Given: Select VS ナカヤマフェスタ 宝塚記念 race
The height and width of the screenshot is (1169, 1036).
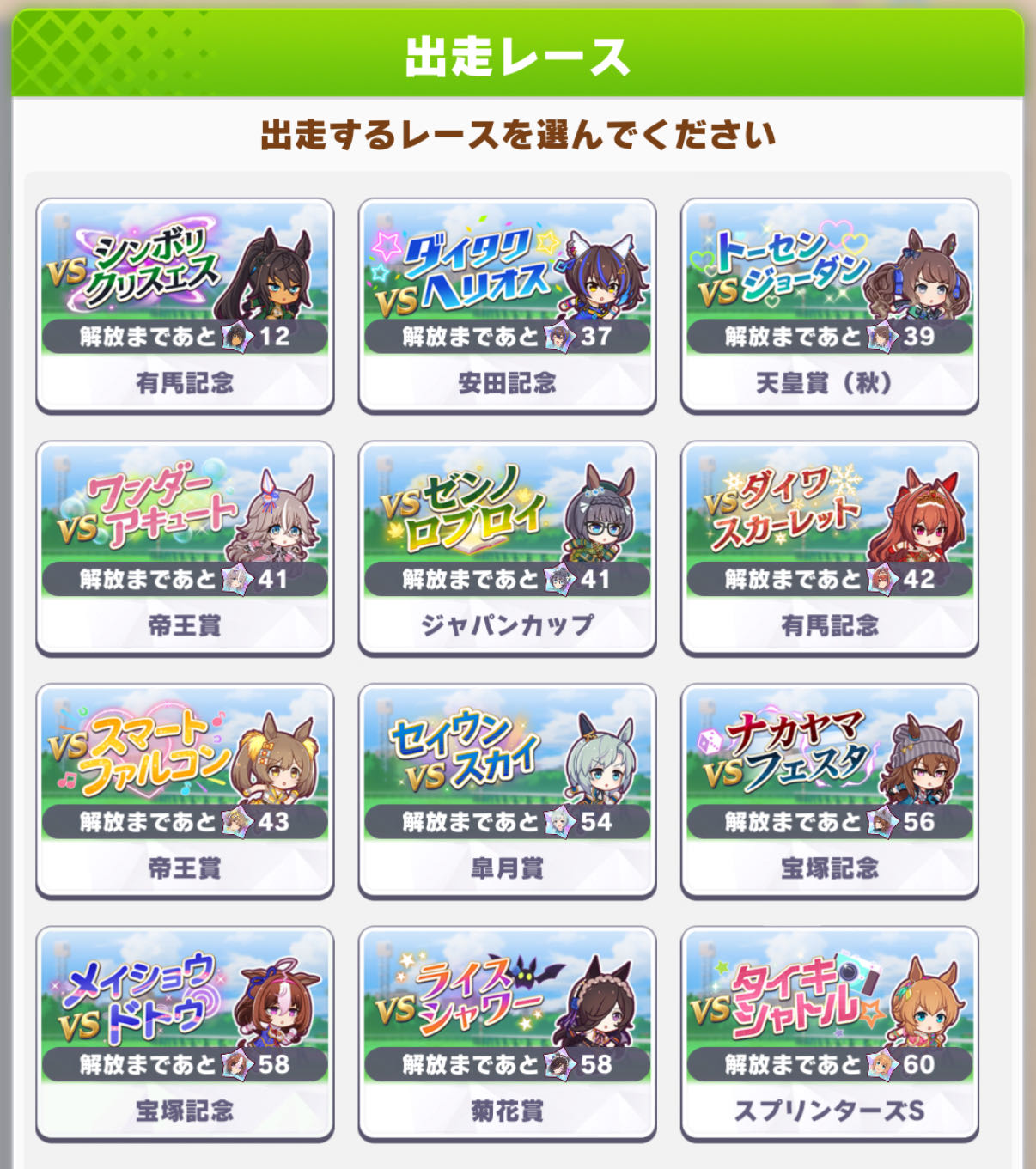Looking at the screenshot, I should click(829, 791).
